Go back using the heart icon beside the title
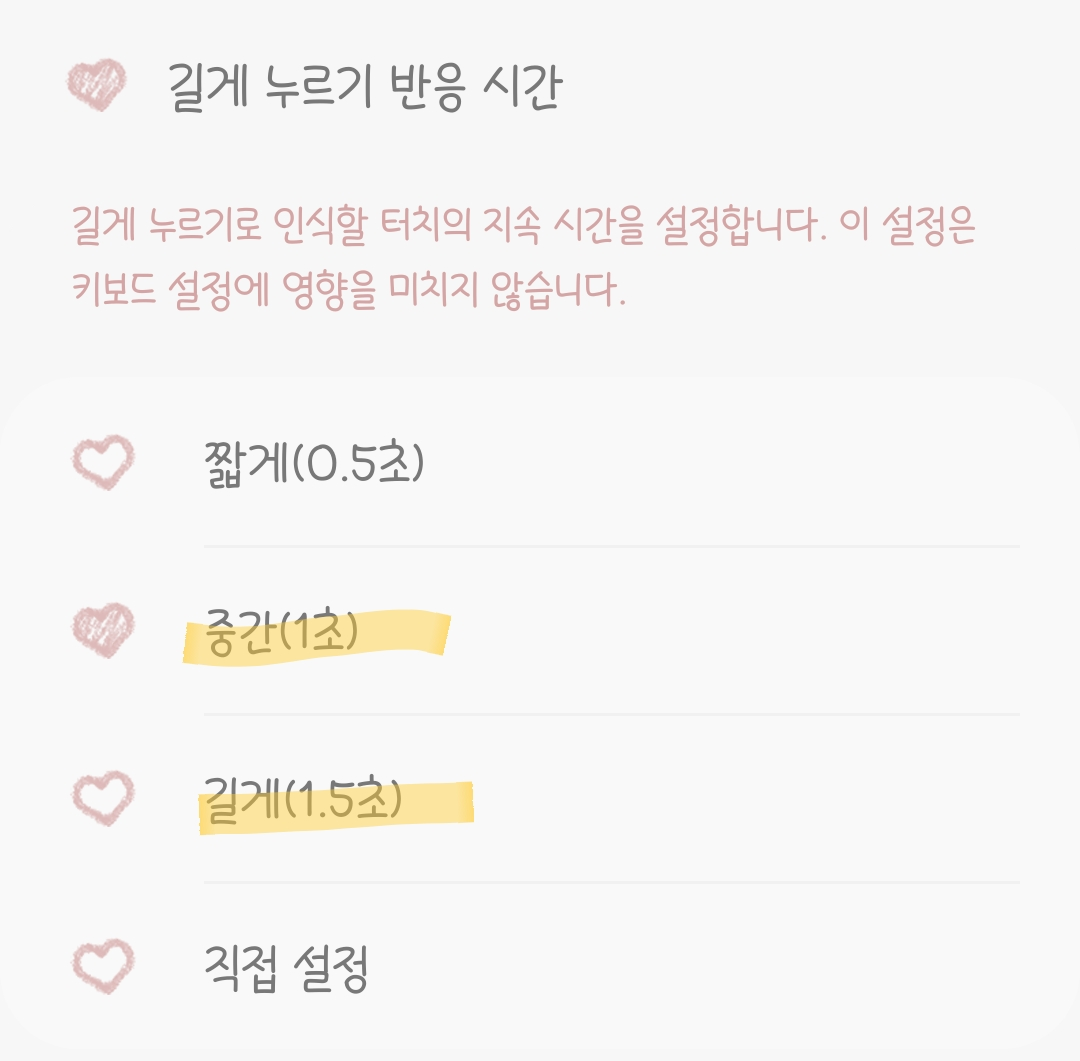Image resolution: width=1080 pixels, height=1061 pixels. (97, 84)
